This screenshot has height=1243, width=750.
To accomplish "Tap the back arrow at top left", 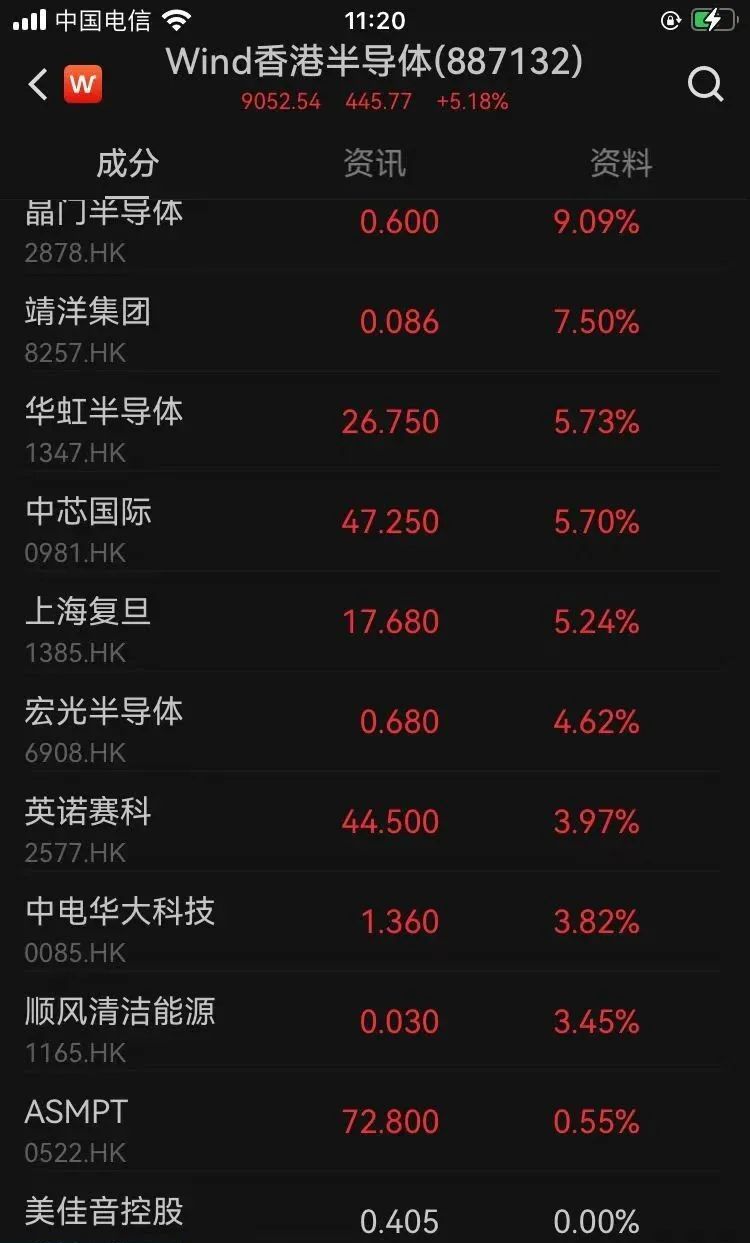I will pos(36,84).
